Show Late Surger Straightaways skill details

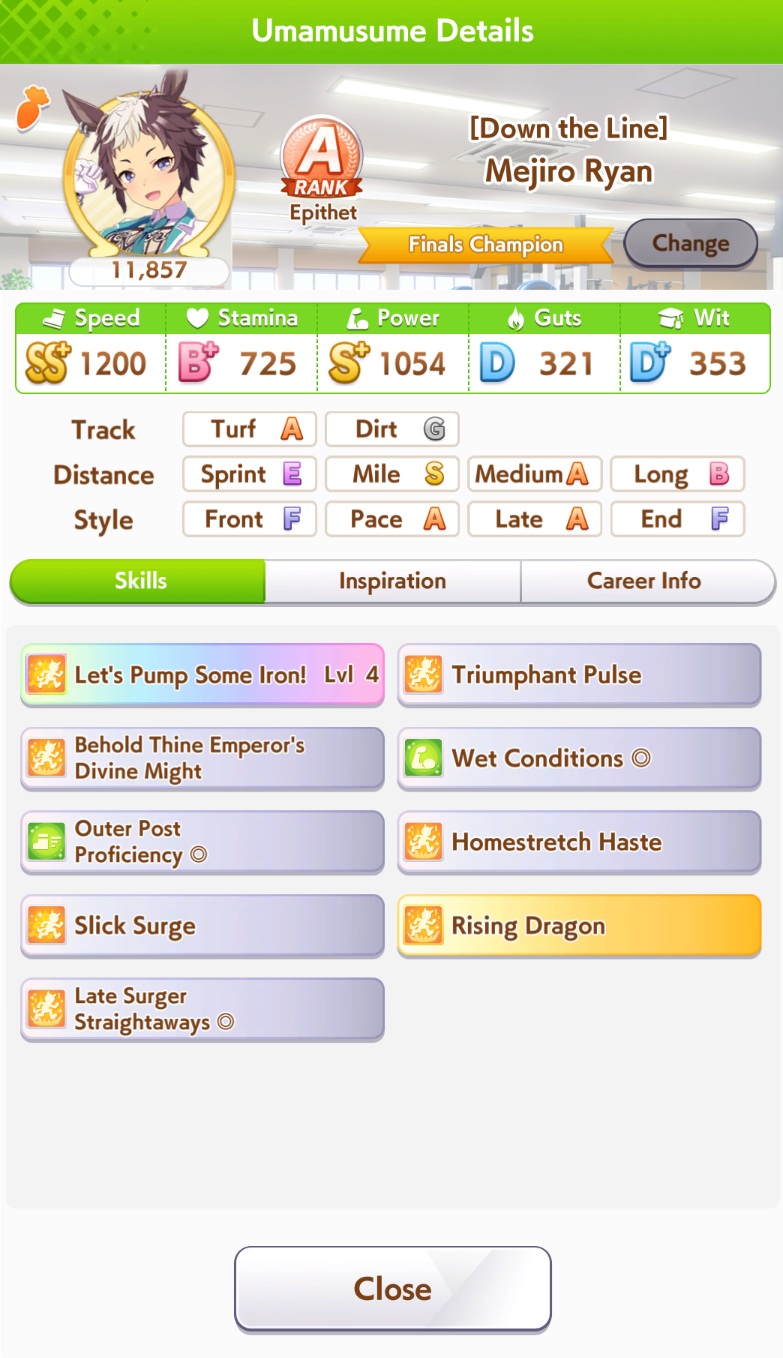pos(202,1010)
